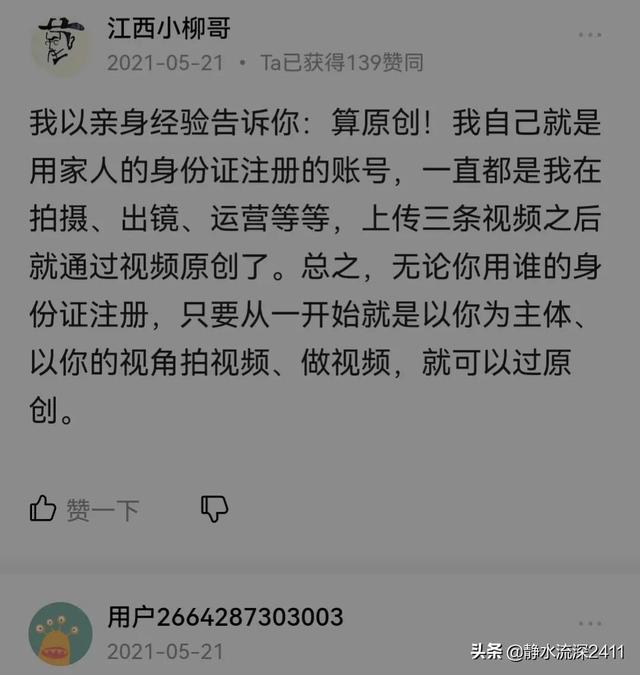The image size is (640, 675).
Task: Open username 用户2664287303003
Action: (225, 616)
